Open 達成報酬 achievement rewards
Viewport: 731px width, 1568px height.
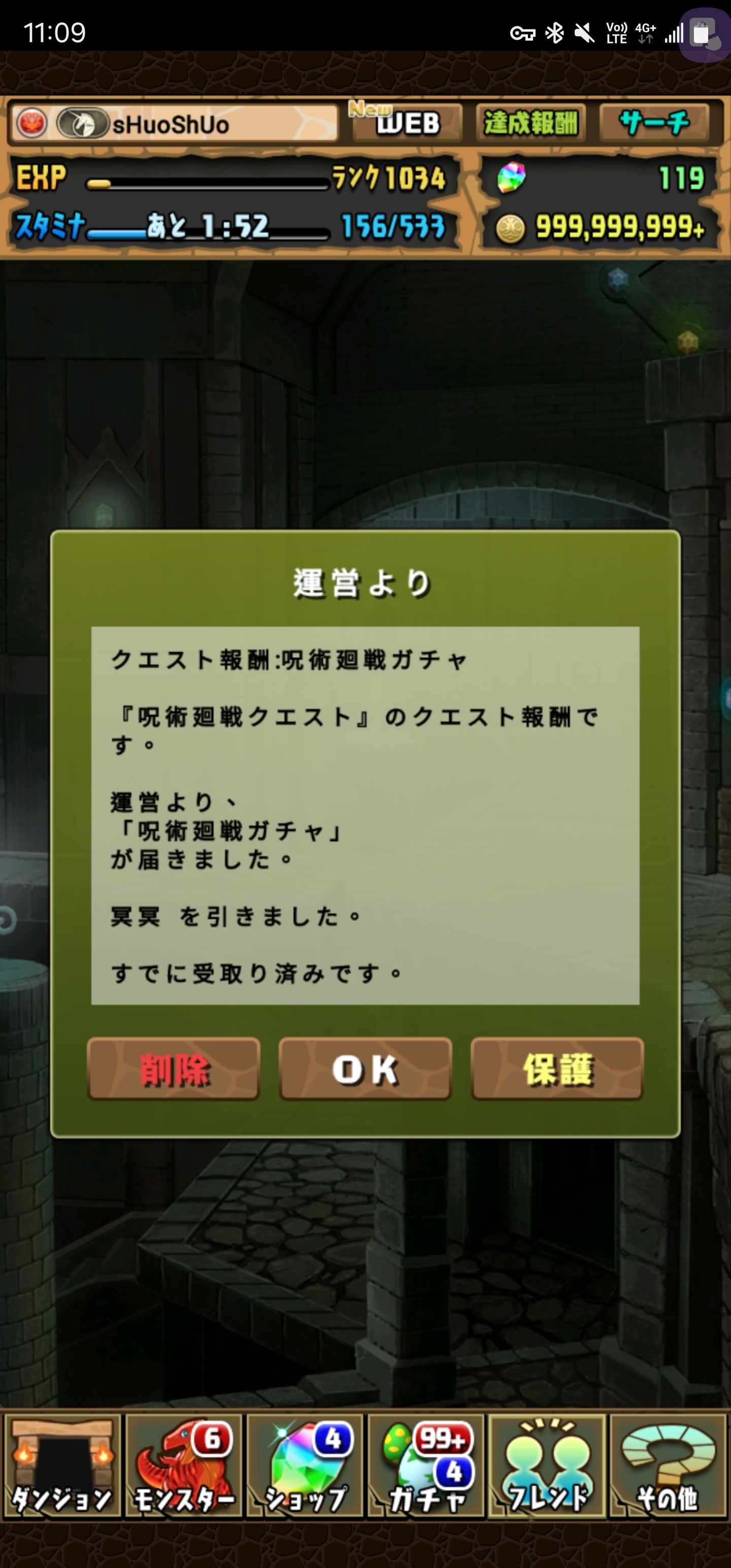(x=530, y=123)
